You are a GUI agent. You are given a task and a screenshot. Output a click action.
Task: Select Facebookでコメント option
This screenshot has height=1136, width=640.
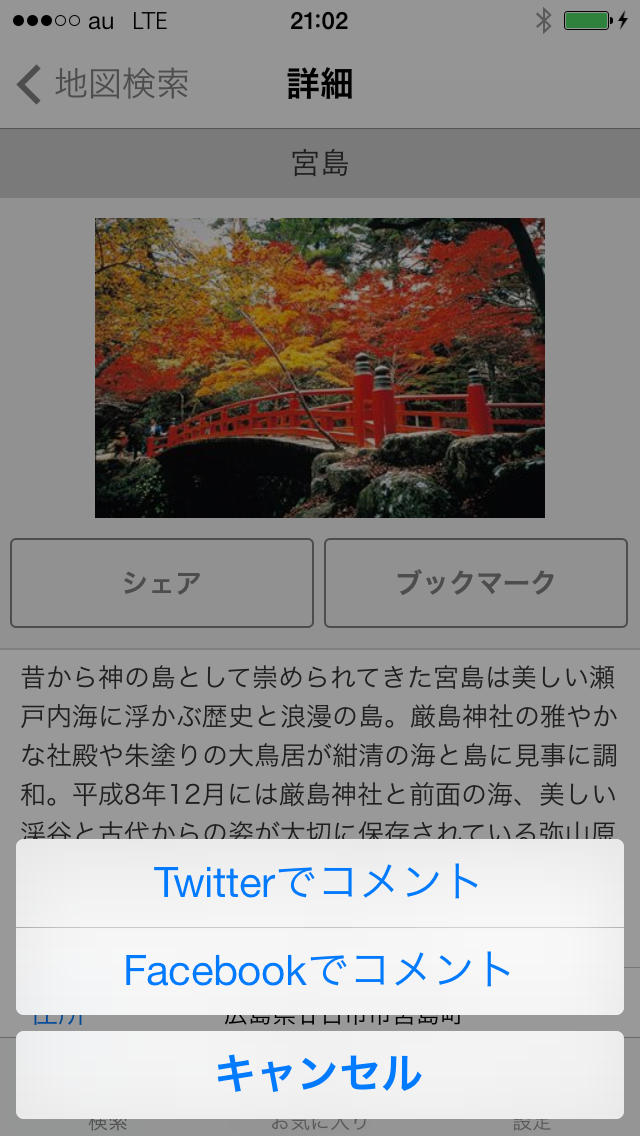tap(319, 970)
